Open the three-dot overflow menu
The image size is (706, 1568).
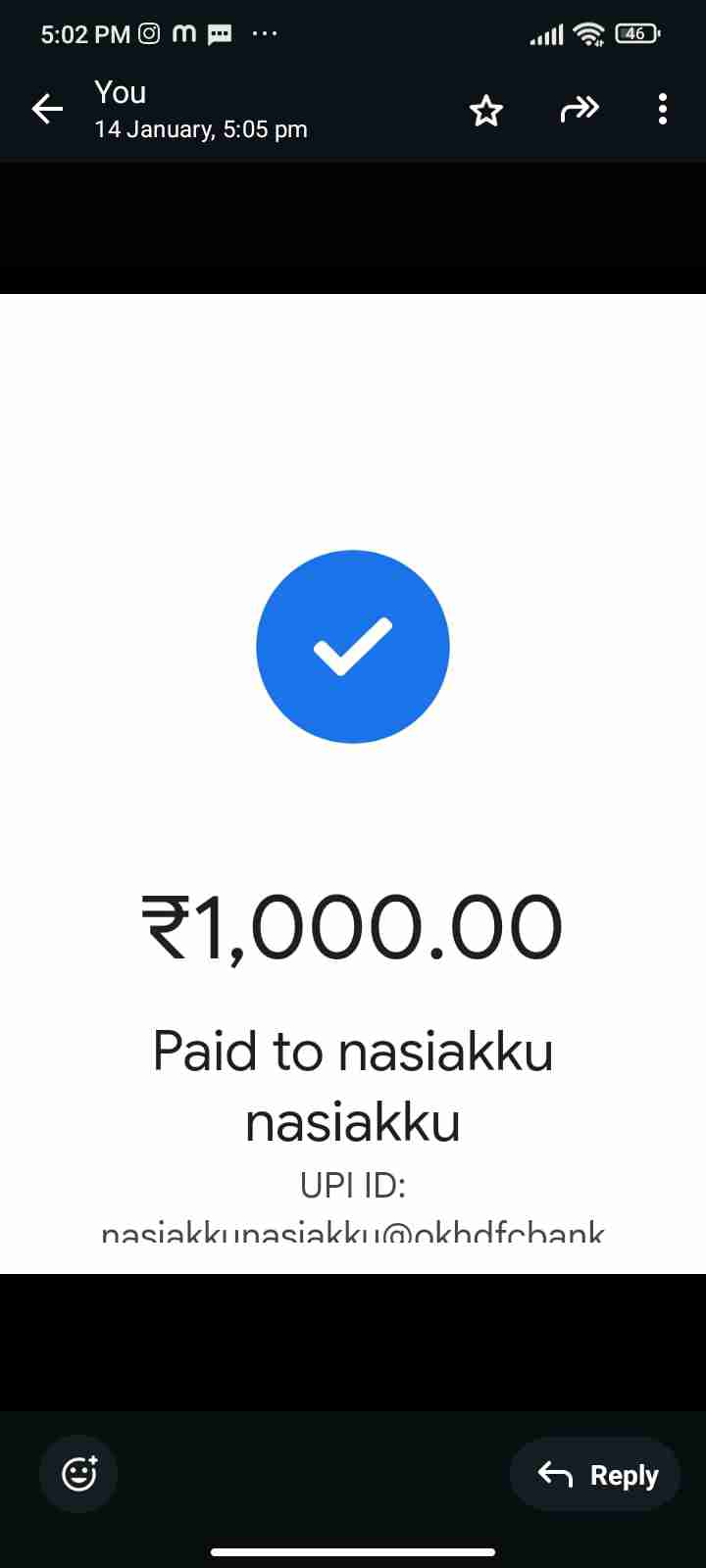pyautogui.click(x=663, y=109)
